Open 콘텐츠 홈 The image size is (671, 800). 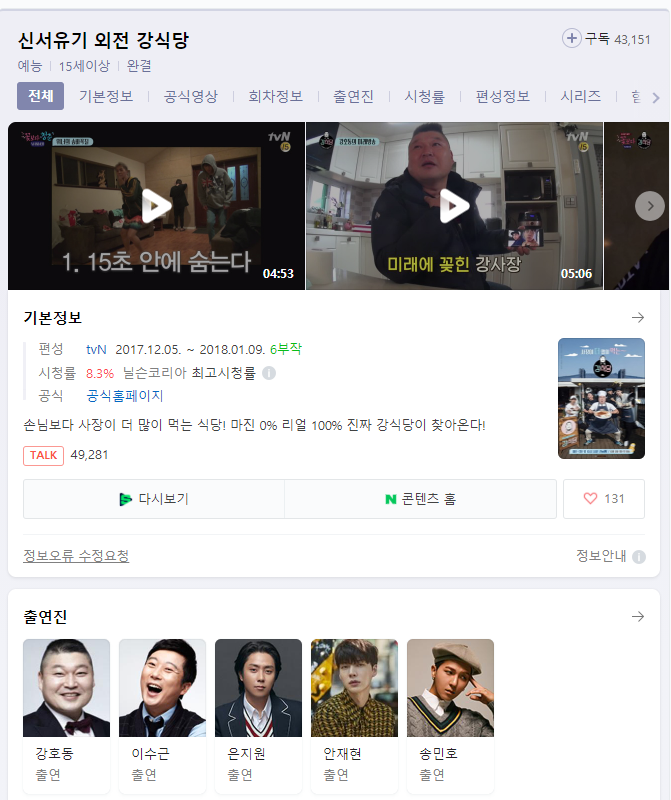pyautogui.click(x=420, y=499)
